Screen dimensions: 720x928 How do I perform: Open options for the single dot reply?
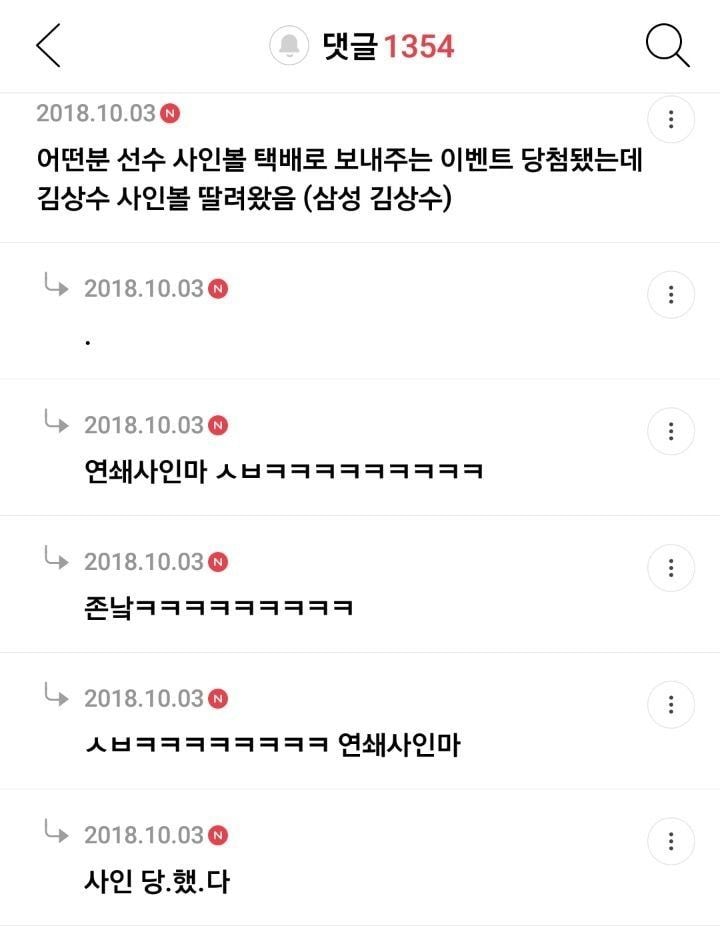[x=671, y=295]
